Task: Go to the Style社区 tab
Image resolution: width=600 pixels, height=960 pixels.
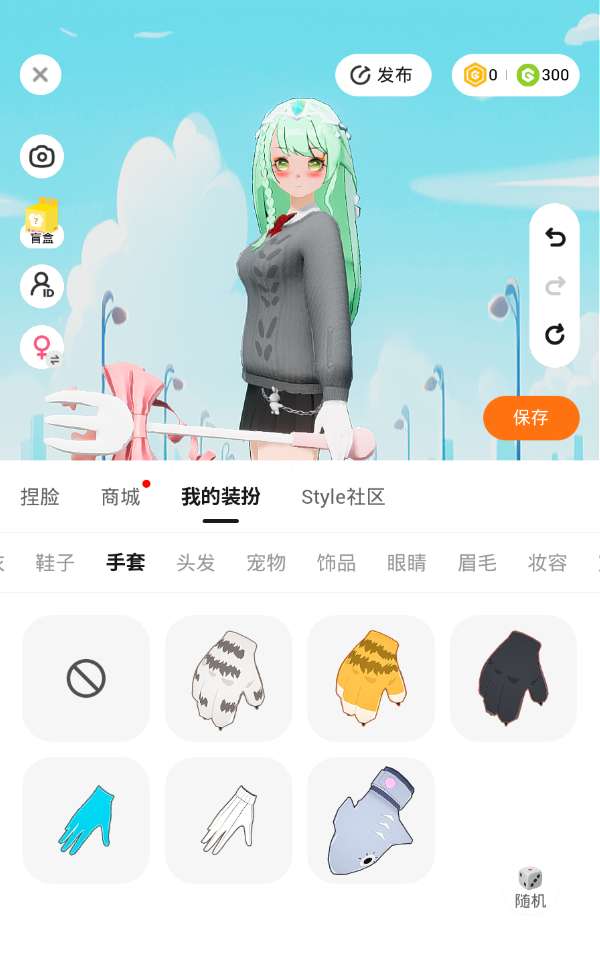Action: pos(343,497)
